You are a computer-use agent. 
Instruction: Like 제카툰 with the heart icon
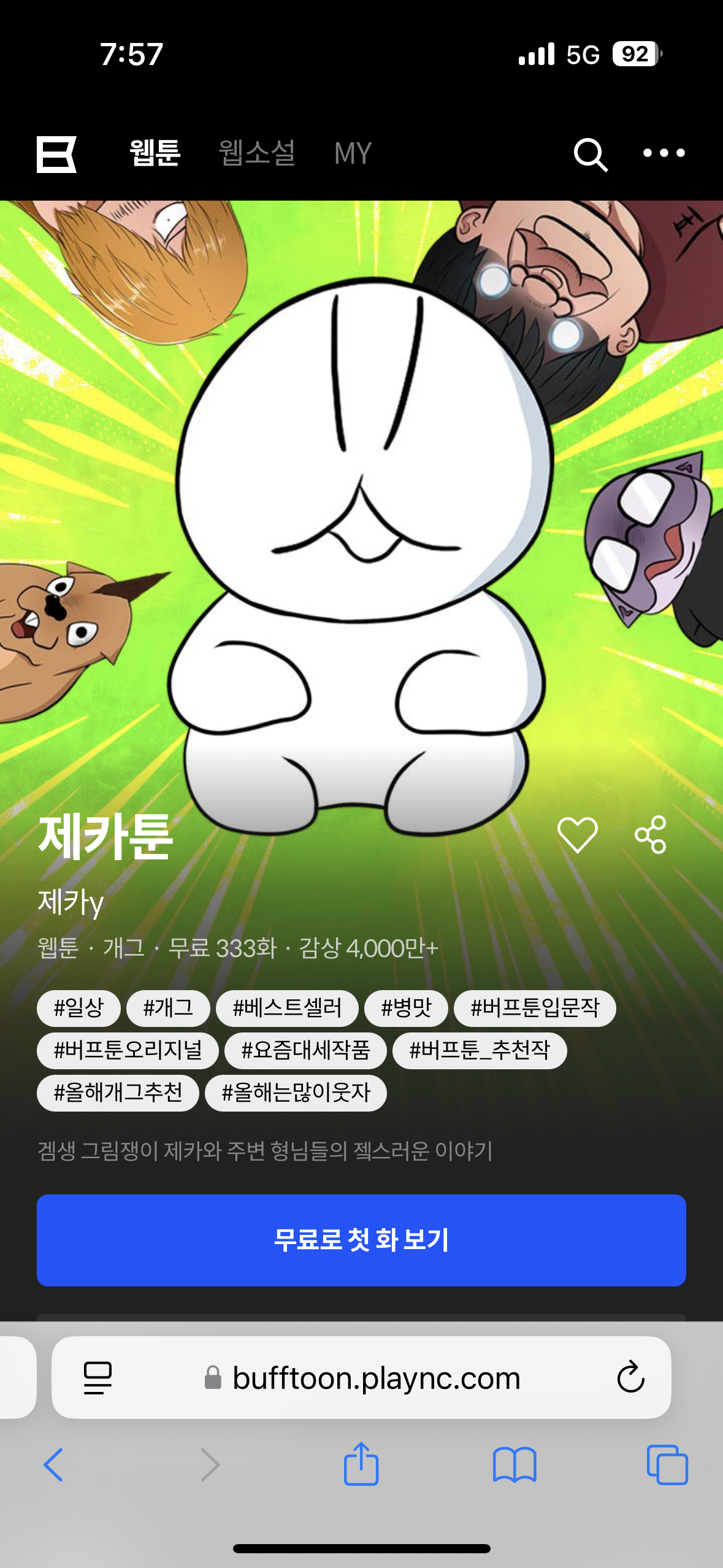coord(577,834)
